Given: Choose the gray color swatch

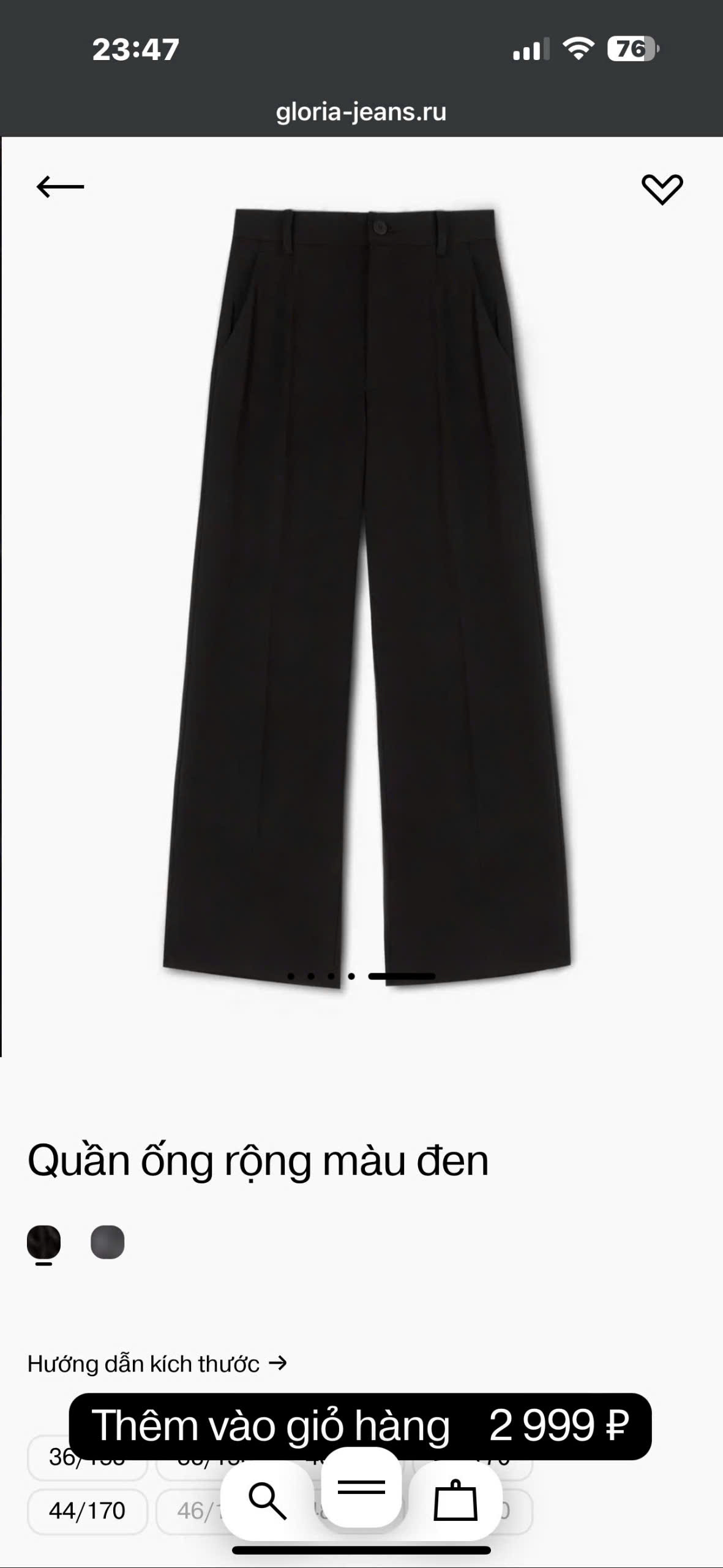Looking at the screenshot, I should tap(108, 1242).
